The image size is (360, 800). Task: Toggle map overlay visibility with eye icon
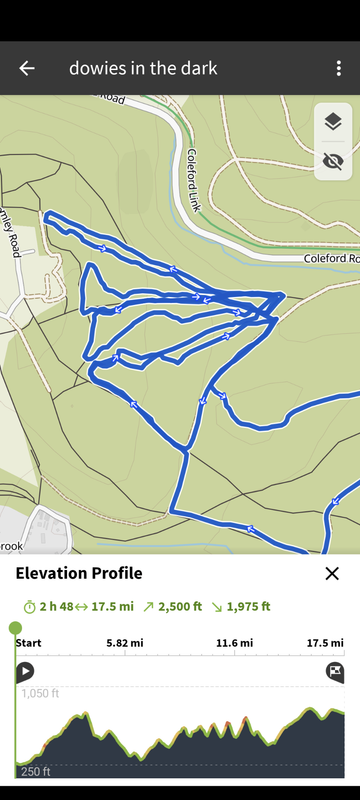333,161
